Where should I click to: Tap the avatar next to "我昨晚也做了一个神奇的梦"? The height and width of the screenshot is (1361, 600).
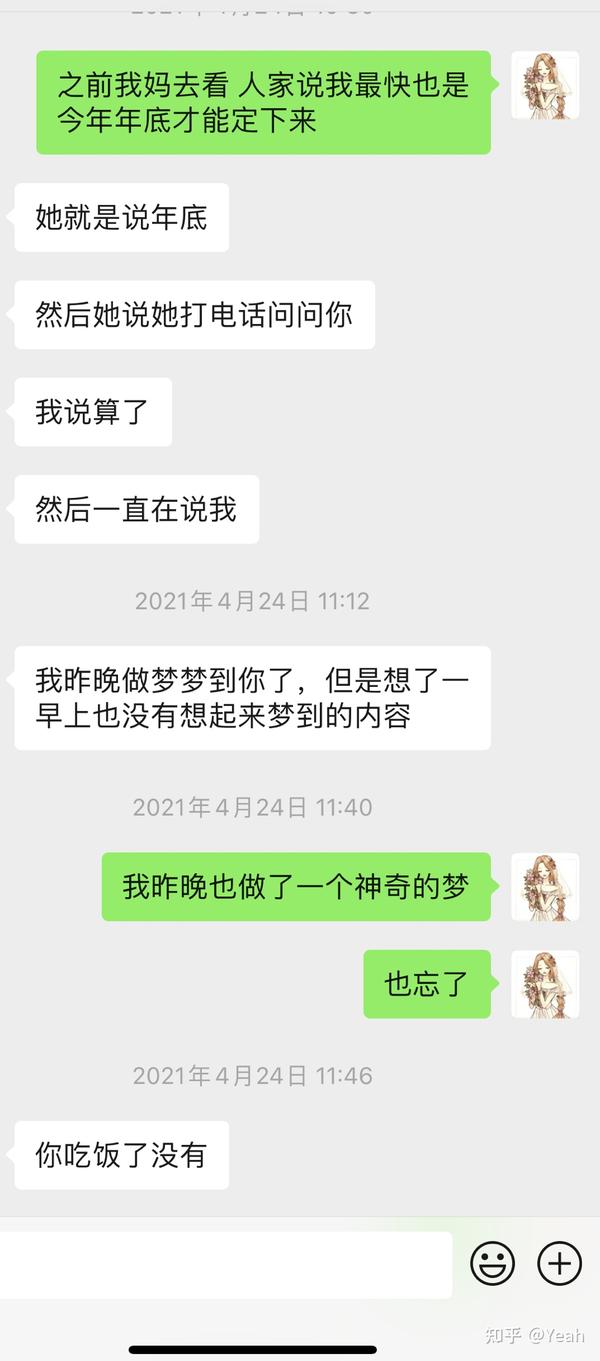pos(545,887)
